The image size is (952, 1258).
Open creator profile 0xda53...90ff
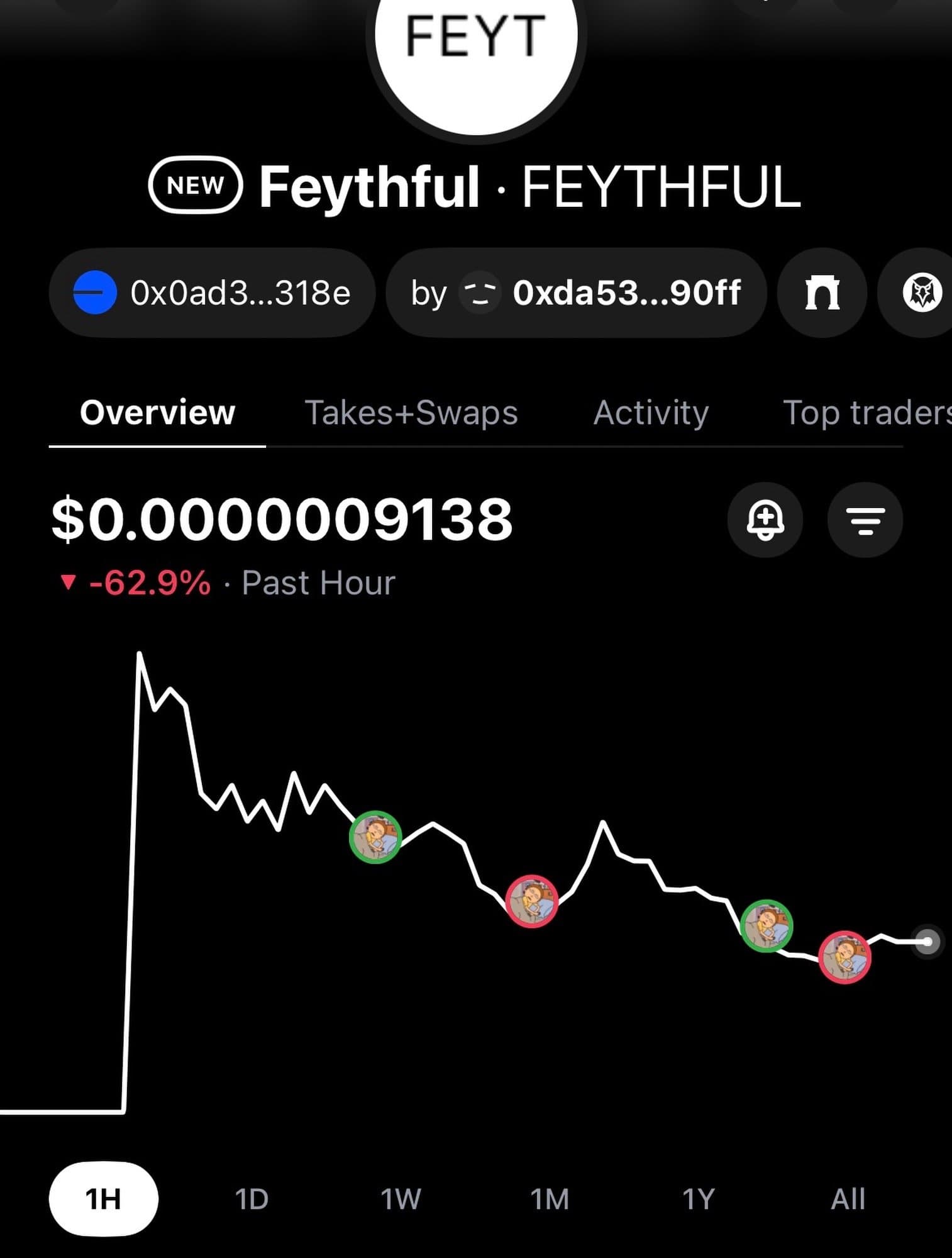tap(576, 293)
